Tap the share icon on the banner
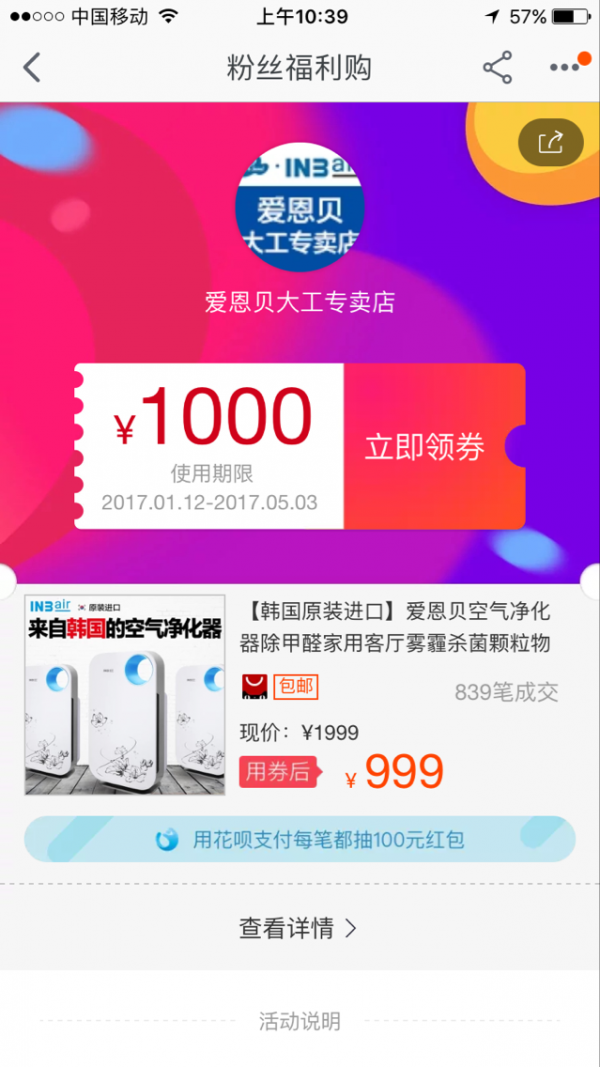The width and height of the screenshot is (600, 1067). point(550,143)
